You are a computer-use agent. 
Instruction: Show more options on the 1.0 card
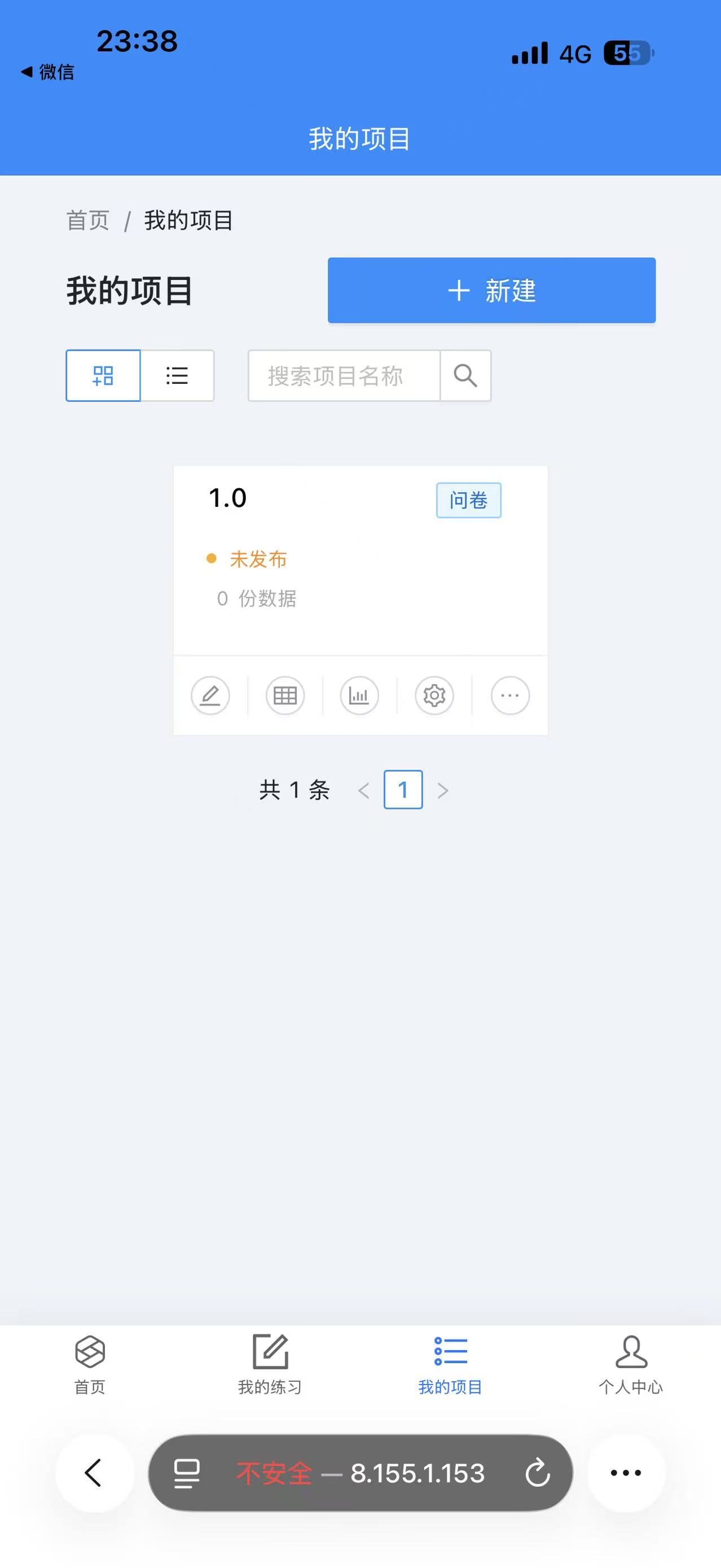point(510,695)
